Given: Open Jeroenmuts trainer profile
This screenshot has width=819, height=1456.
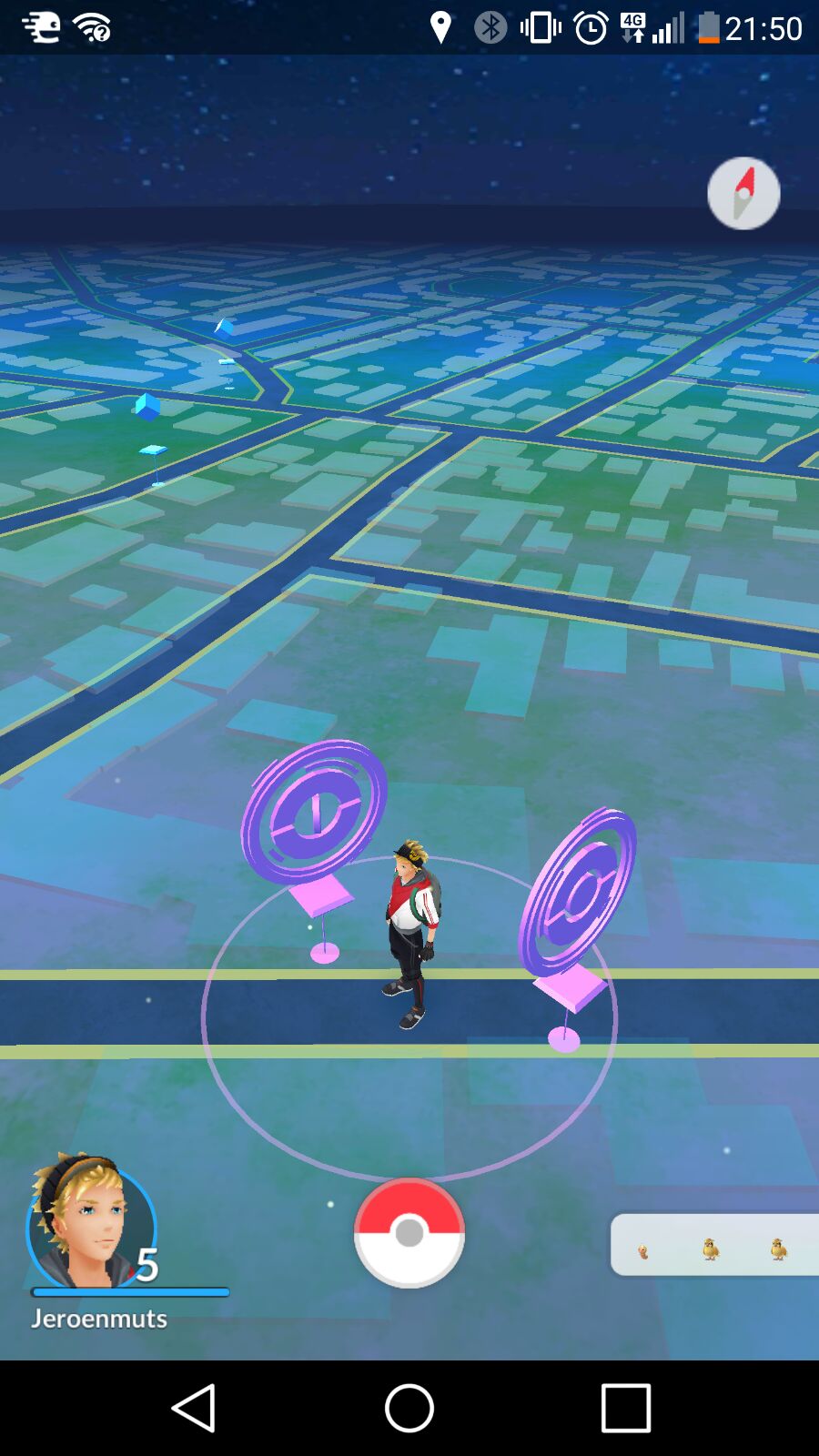Looking at the screenshot, I should (92, 1228).
